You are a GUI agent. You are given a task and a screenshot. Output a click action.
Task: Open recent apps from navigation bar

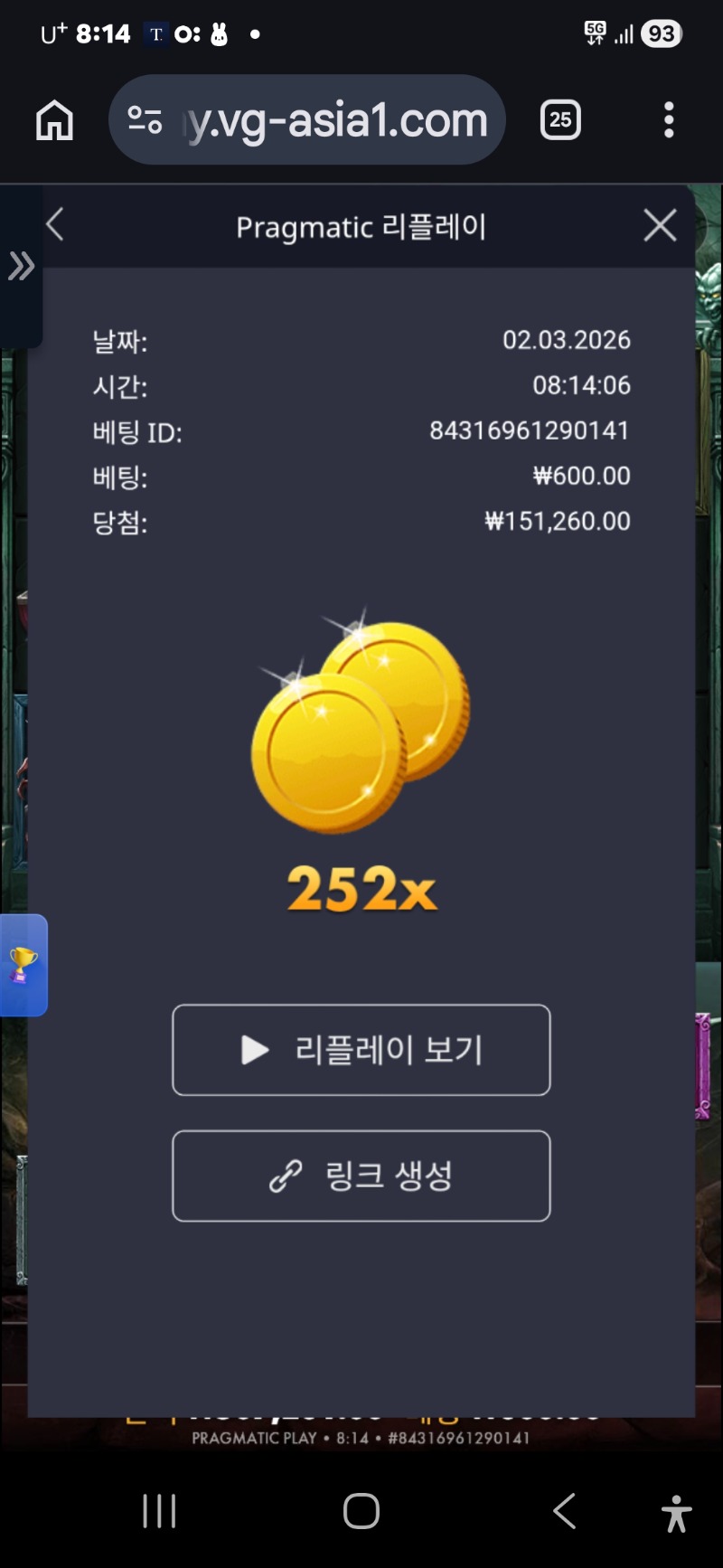click(159, 1511)
